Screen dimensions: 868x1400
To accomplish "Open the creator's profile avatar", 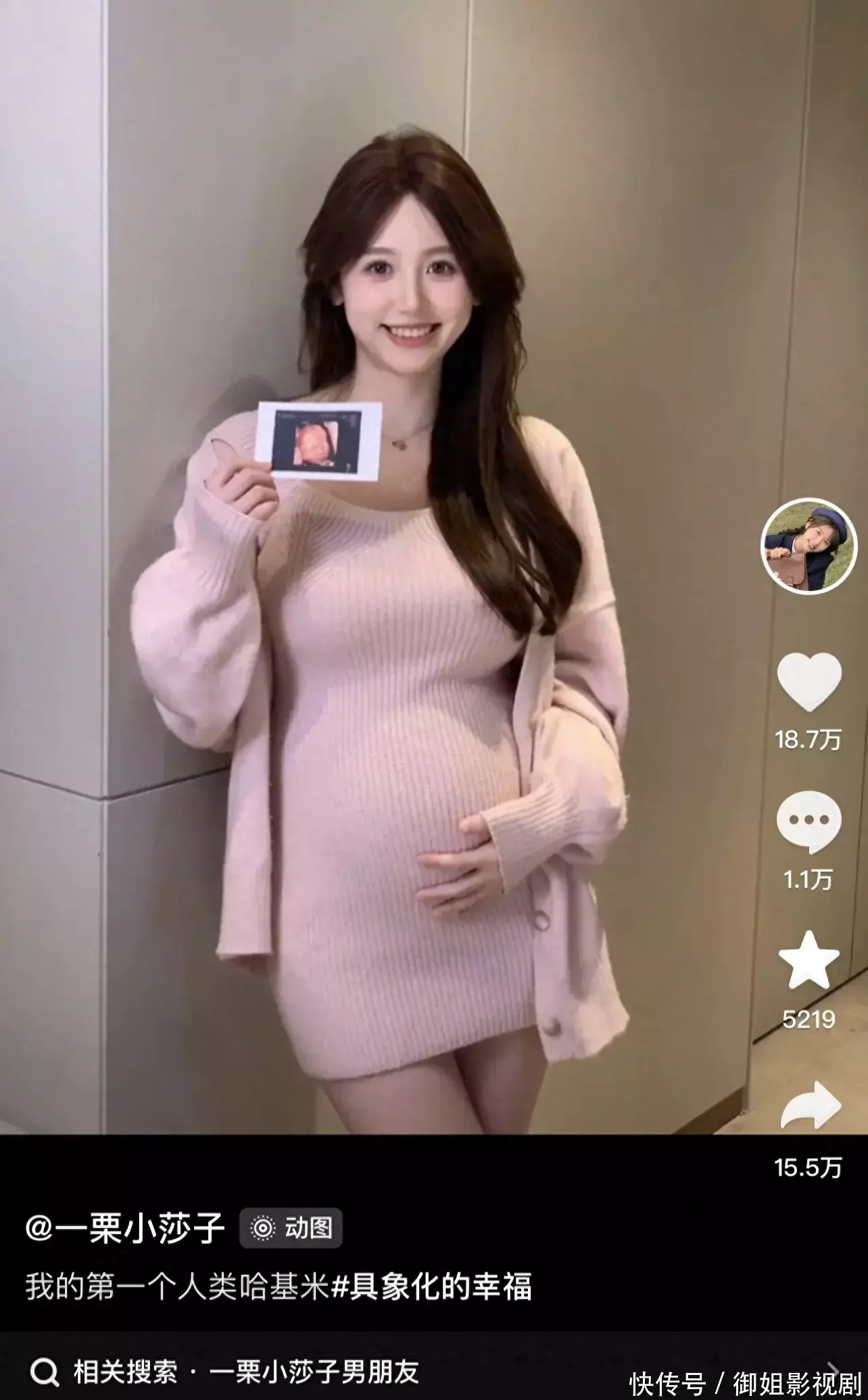I will click(x=809, y=548).
